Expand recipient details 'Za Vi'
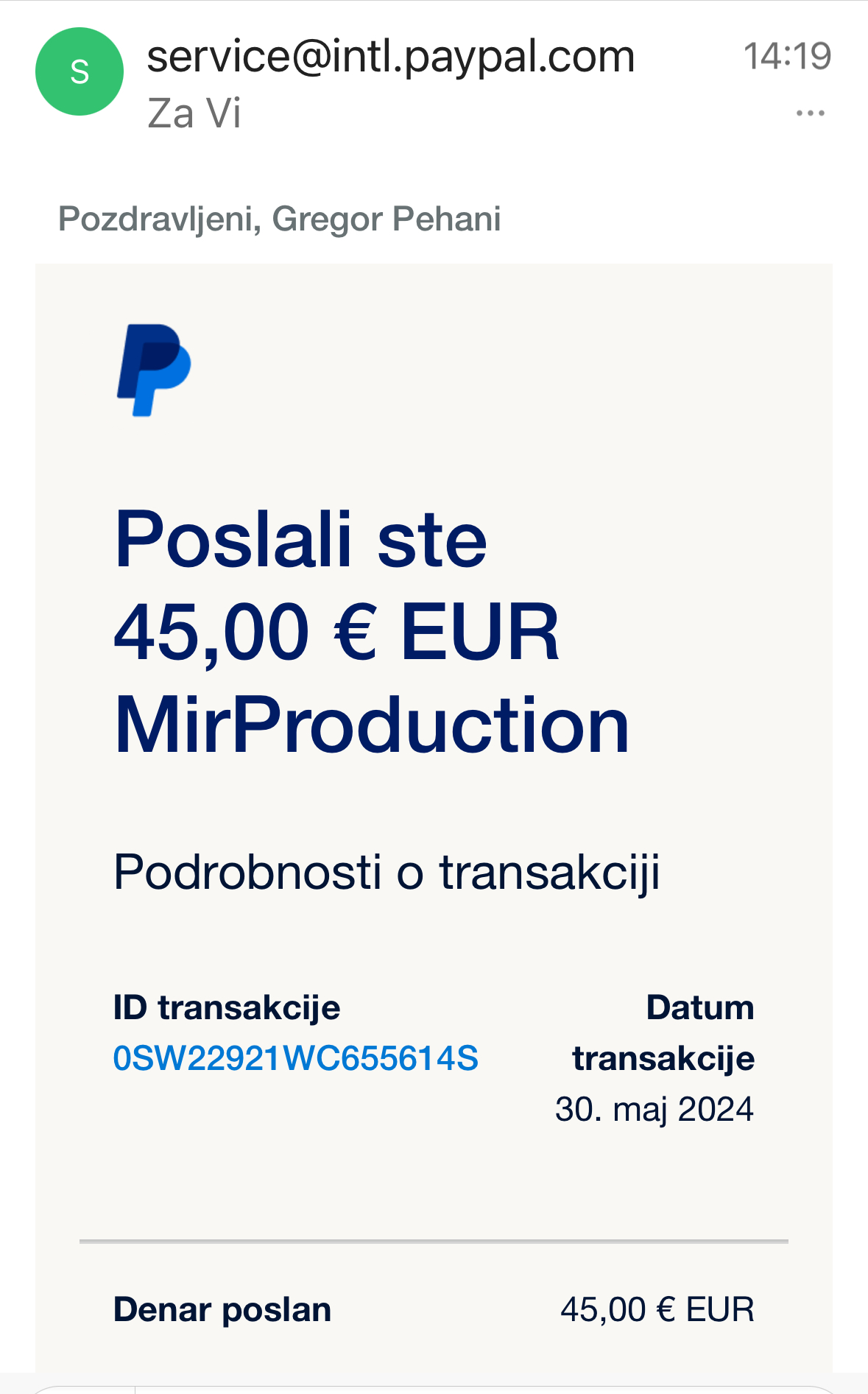 click(194, 114)
